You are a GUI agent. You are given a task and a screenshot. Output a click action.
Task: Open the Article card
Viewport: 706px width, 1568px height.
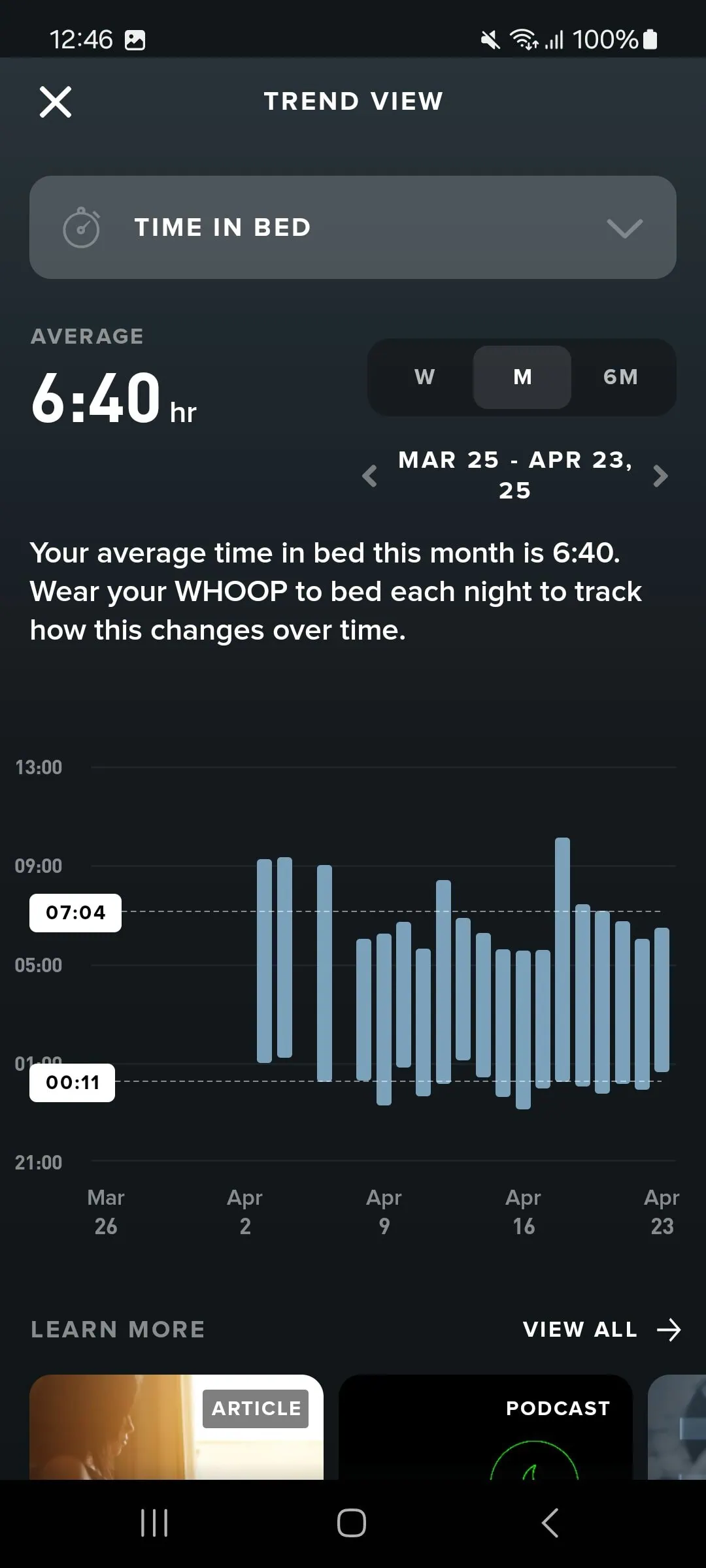[176, 1427]
